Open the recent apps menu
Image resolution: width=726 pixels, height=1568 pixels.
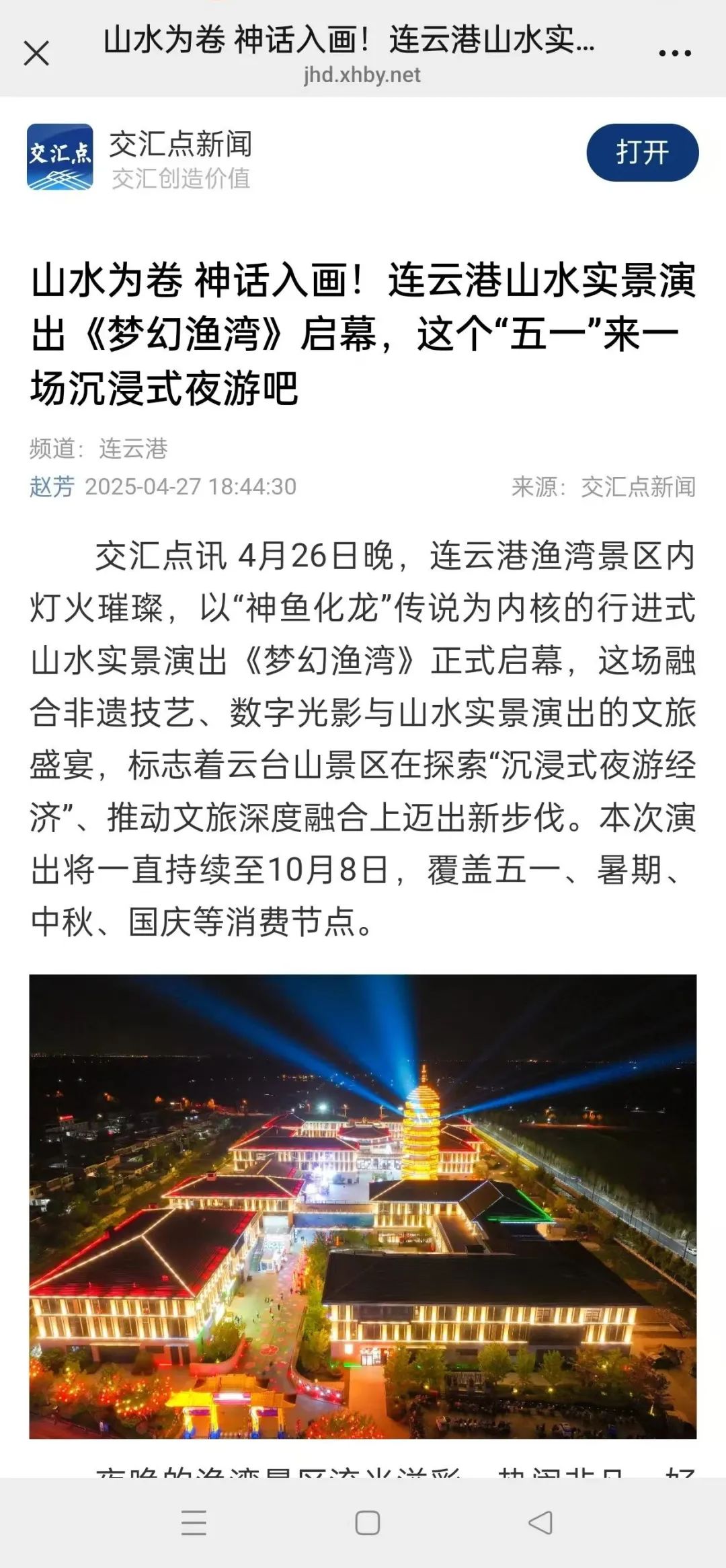194,1523
